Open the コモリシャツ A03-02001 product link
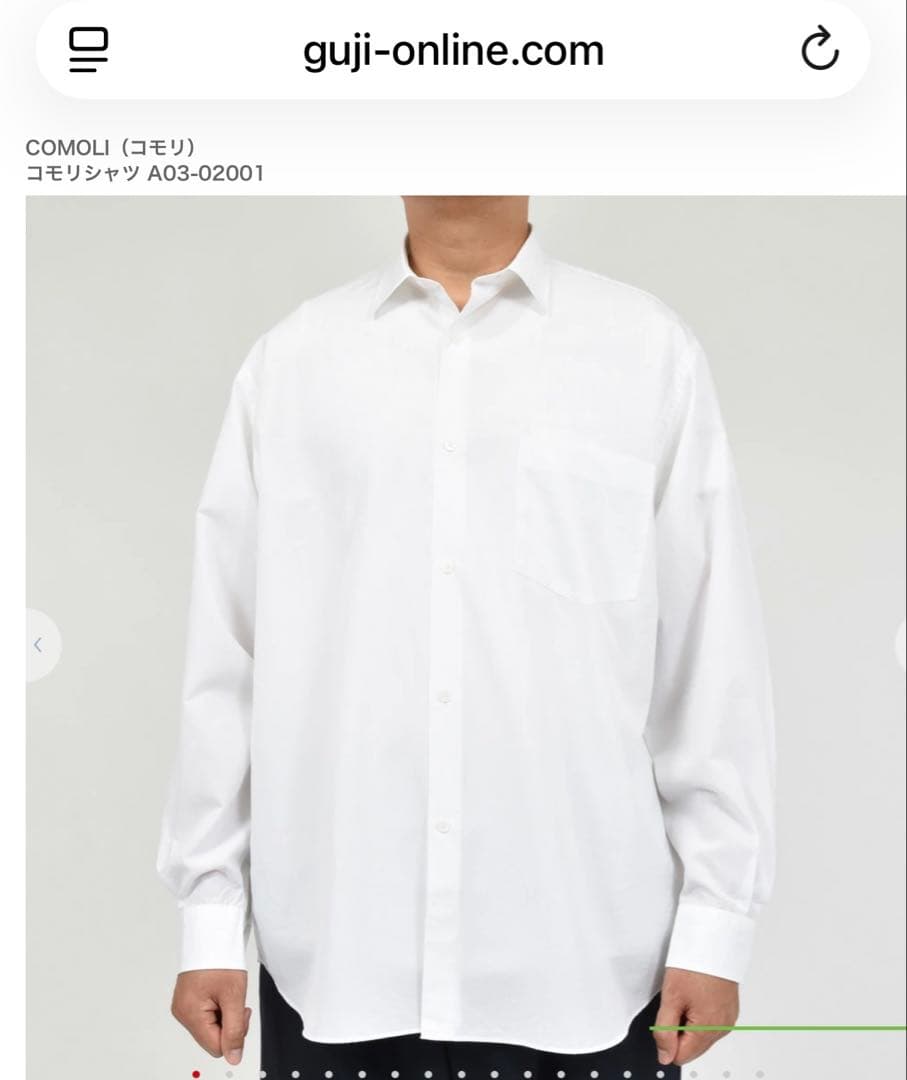The width and height of the screenshot is (907, 1080). 144,172
